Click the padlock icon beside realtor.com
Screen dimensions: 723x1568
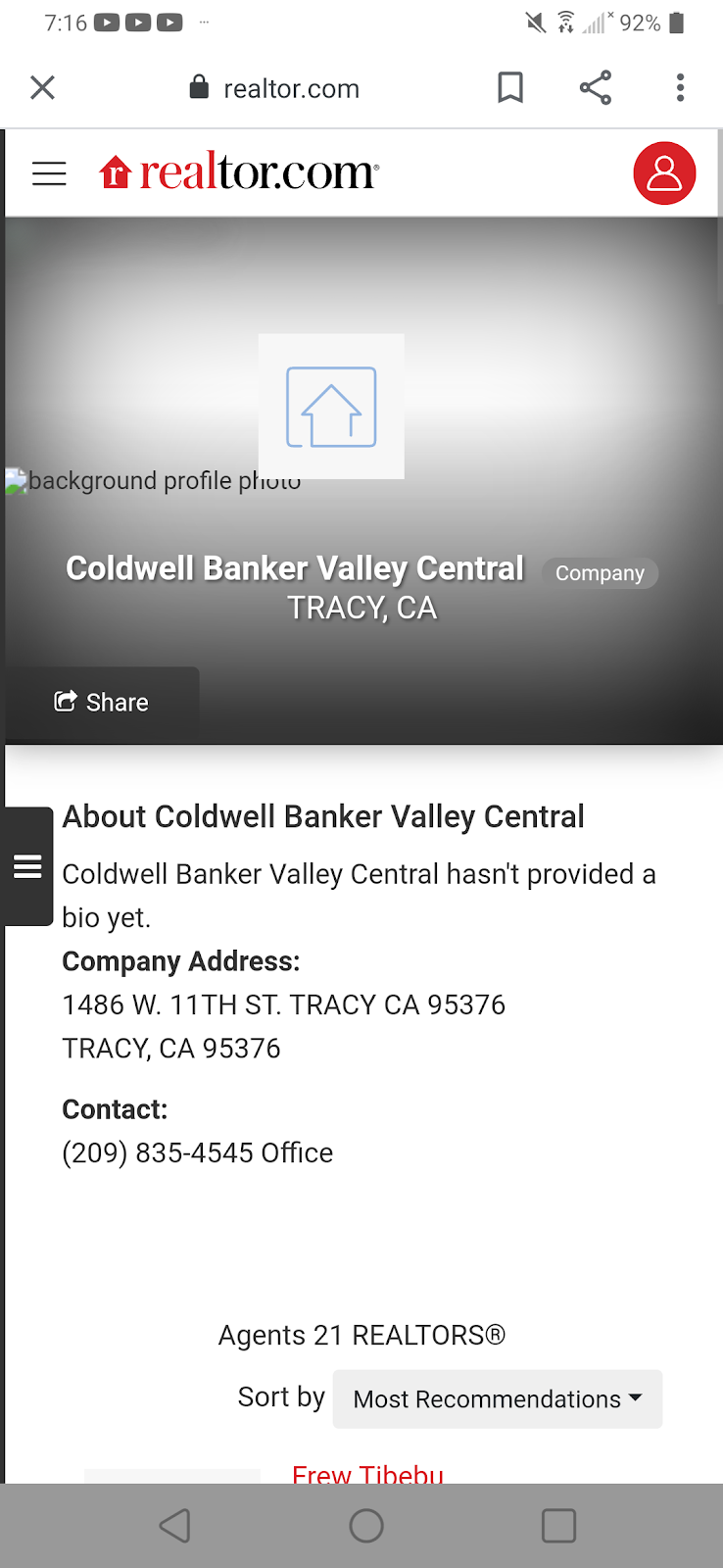coord(197,87)
